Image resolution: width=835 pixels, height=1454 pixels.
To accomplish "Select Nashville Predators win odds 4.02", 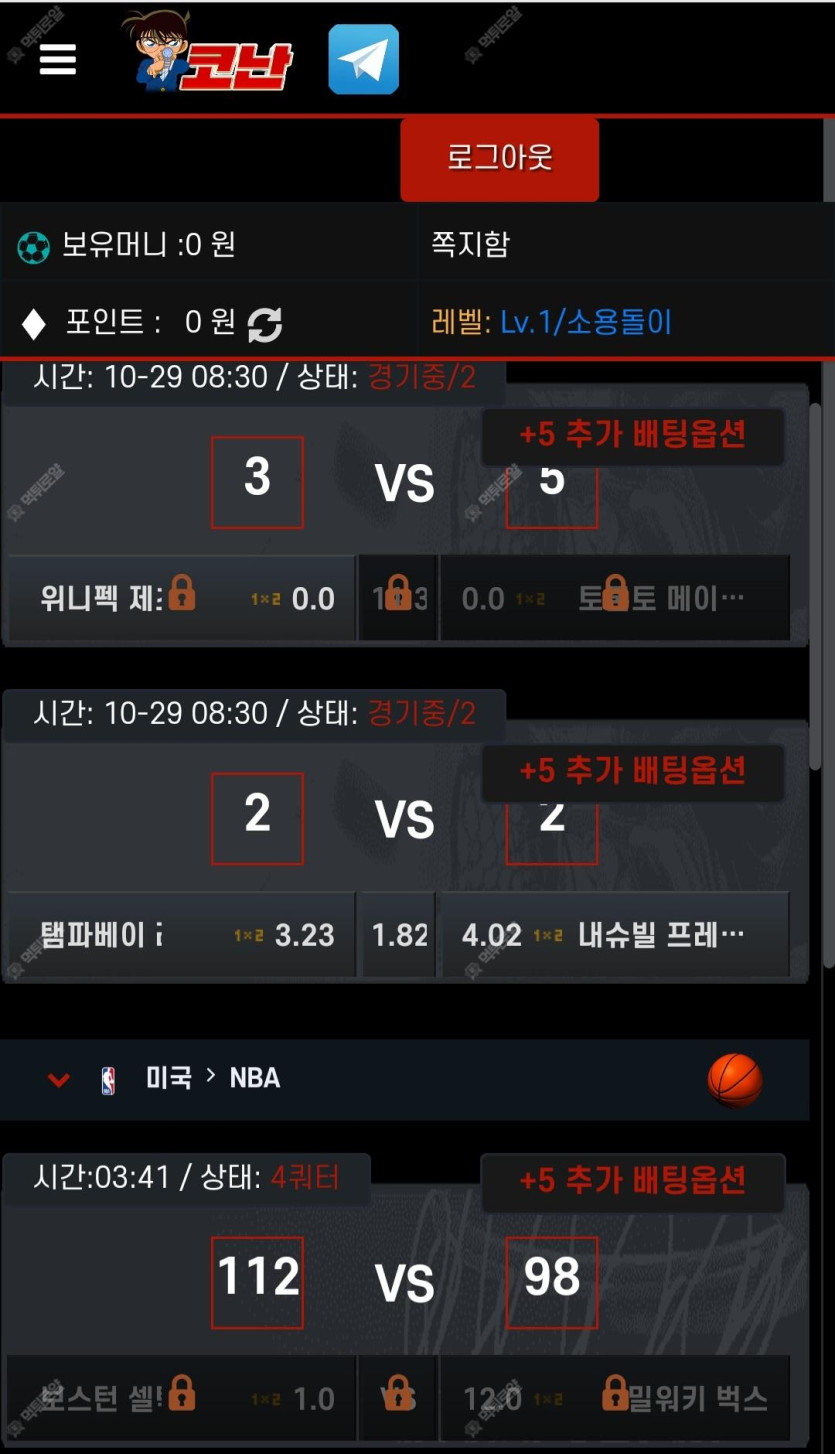I will 614,935.
